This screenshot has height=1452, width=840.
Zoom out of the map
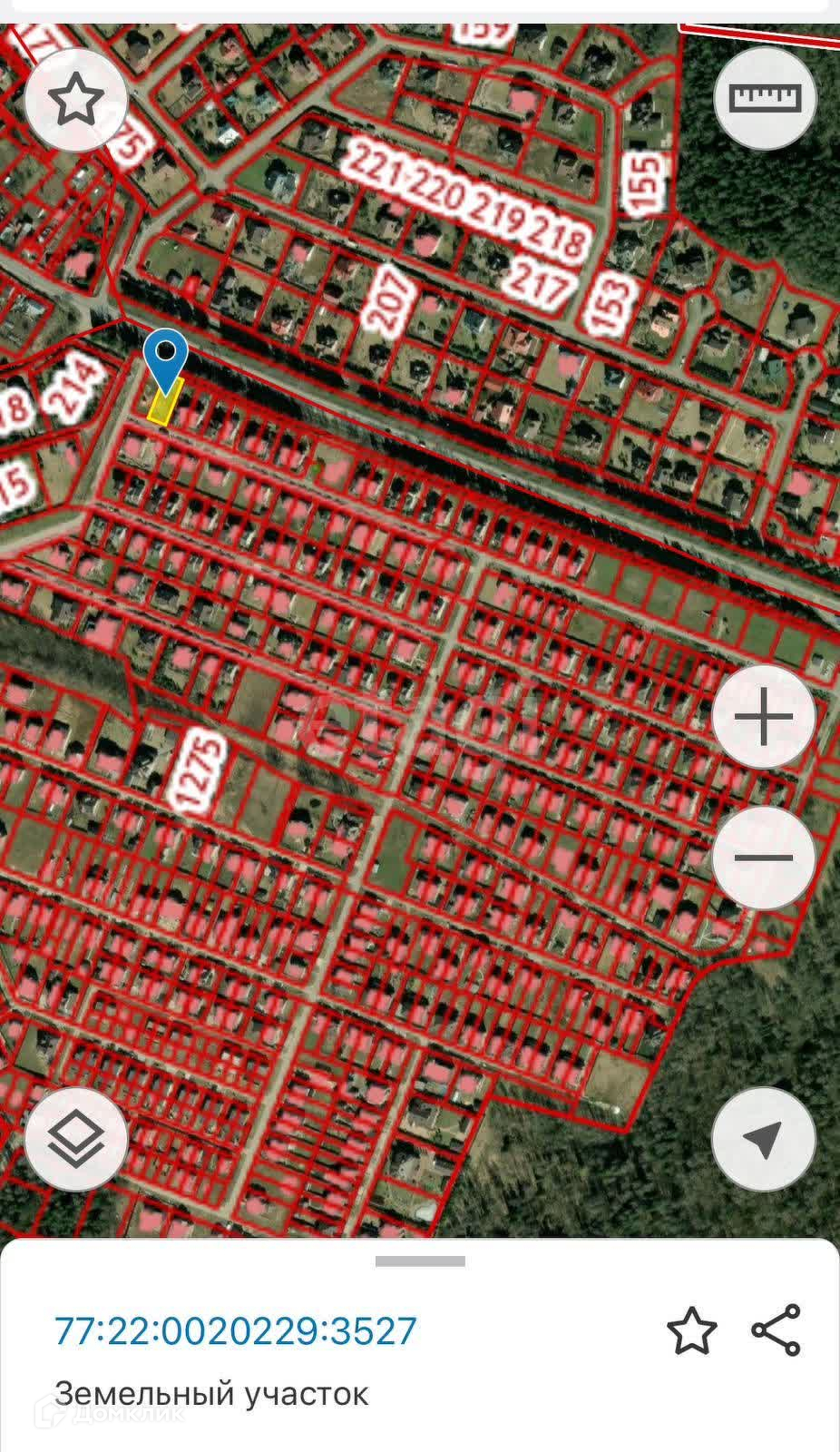(763, 858)
